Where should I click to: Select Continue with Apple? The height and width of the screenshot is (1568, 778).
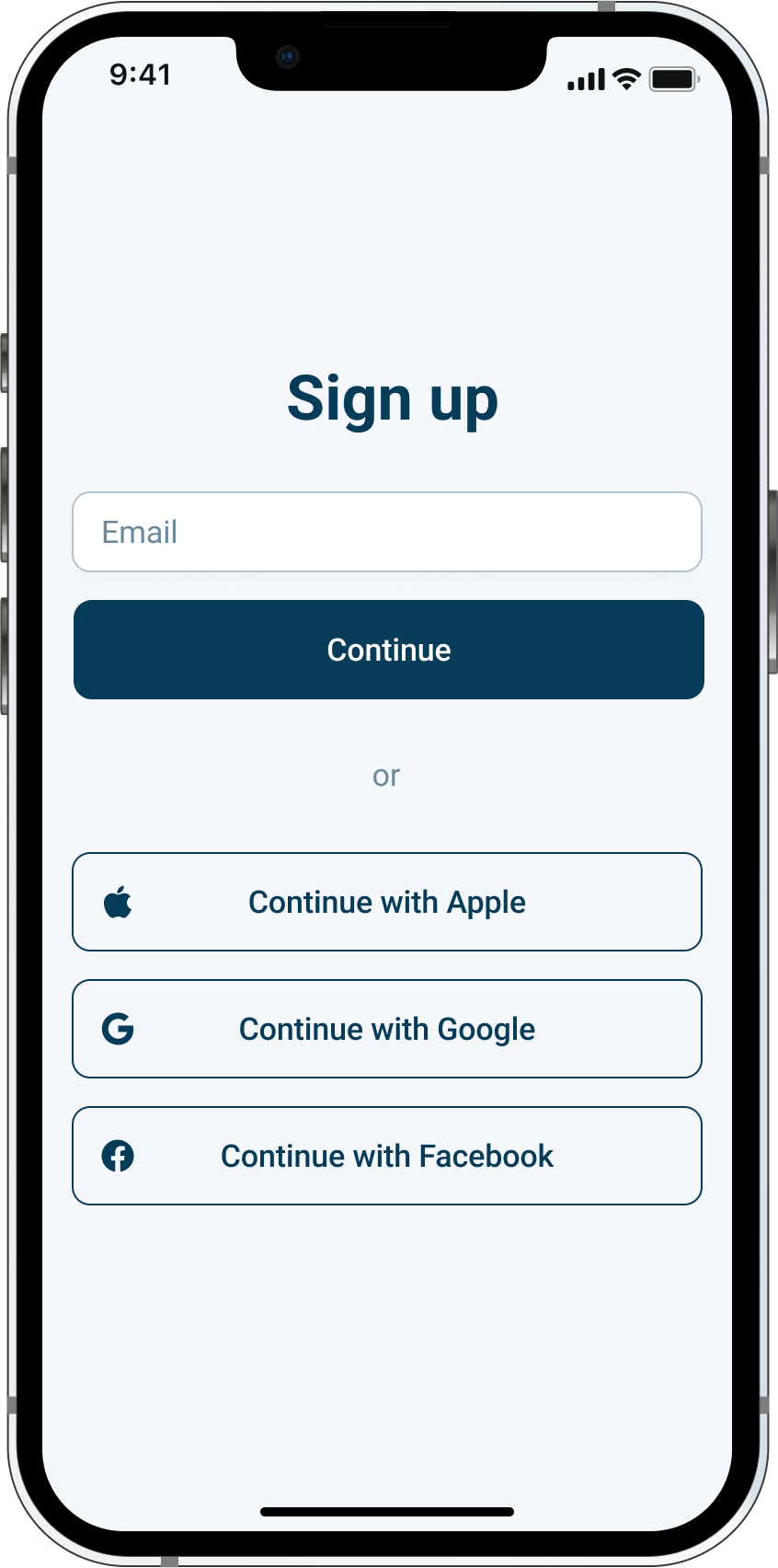coord(387,902)
